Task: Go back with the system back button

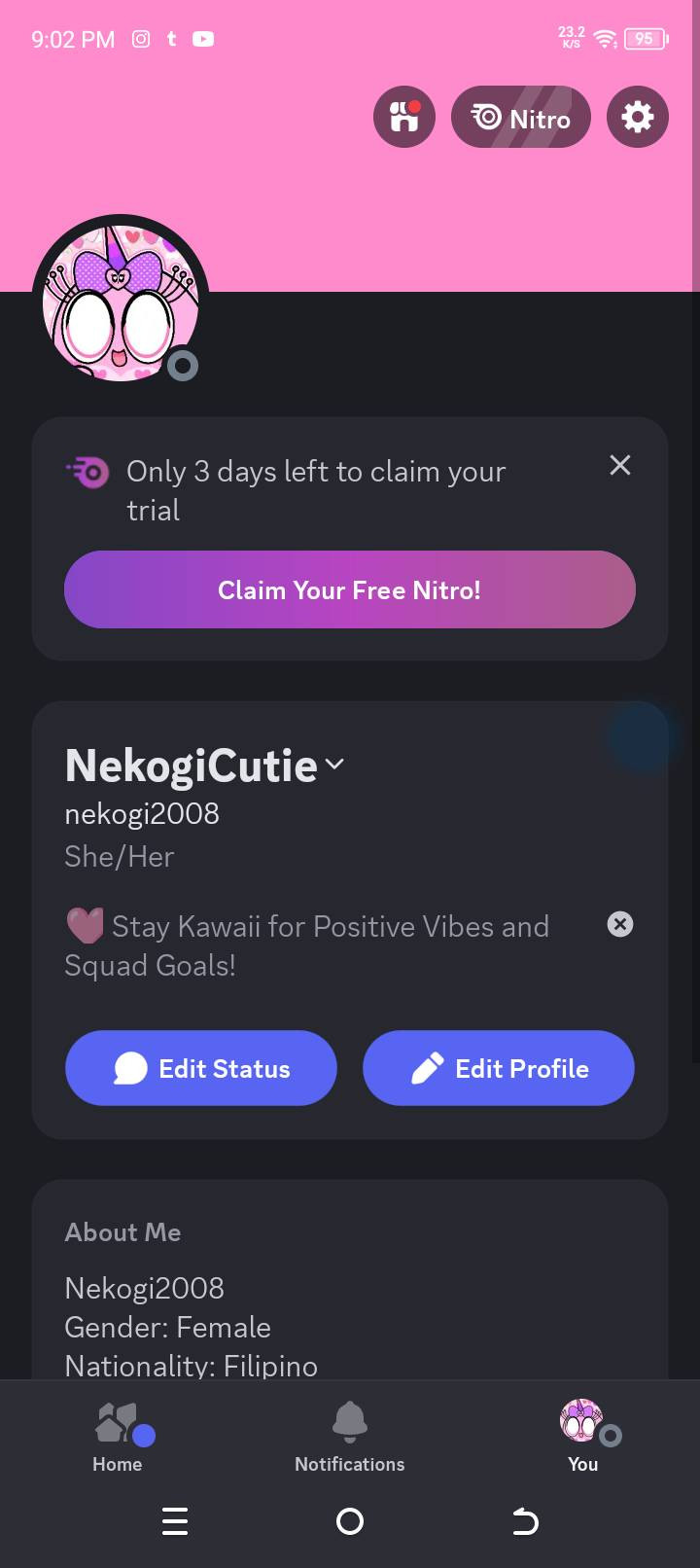Action: 525,1521
